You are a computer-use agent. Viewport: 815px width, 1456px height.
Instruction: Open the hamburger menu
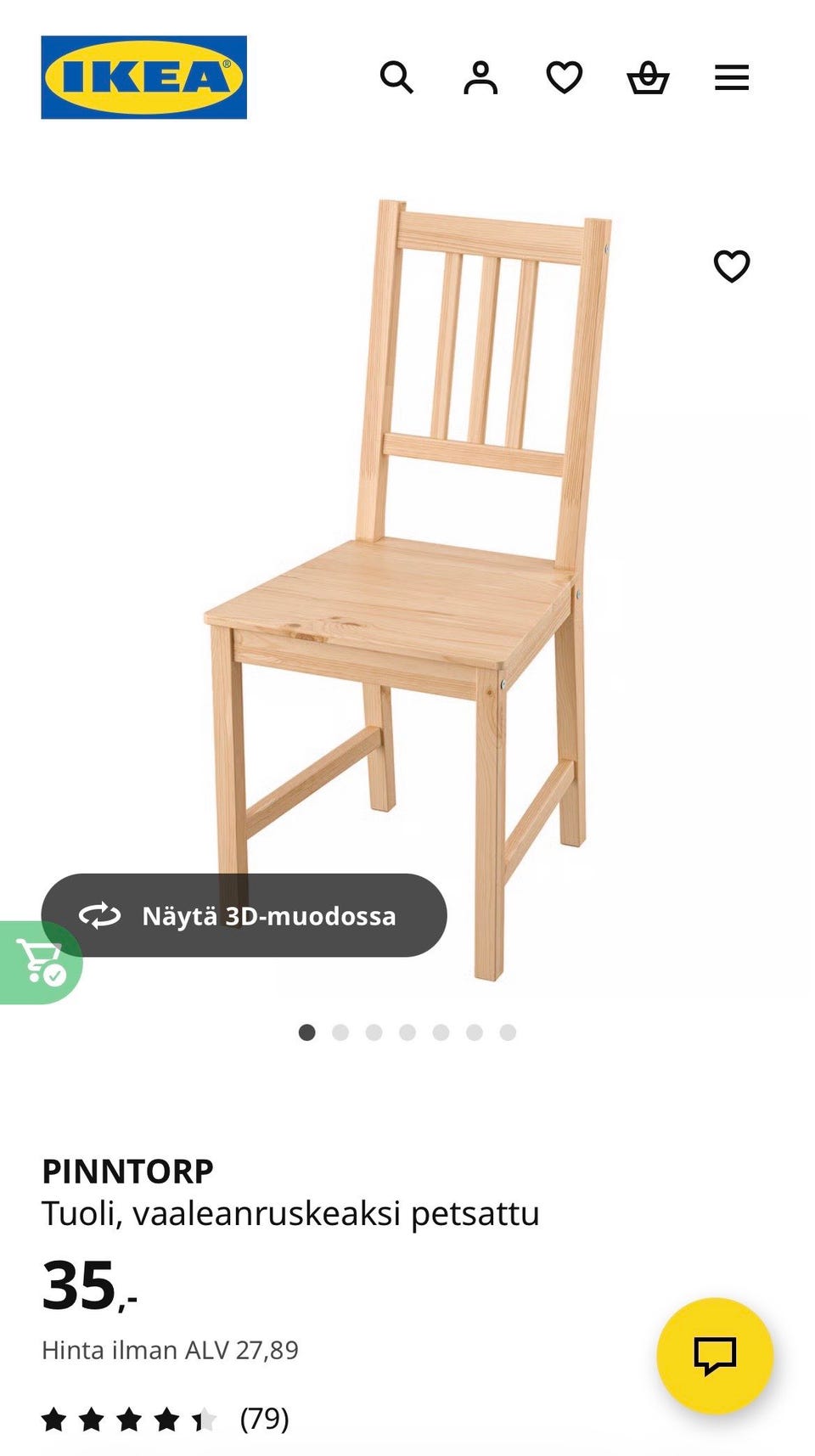(x=731, y=77)
